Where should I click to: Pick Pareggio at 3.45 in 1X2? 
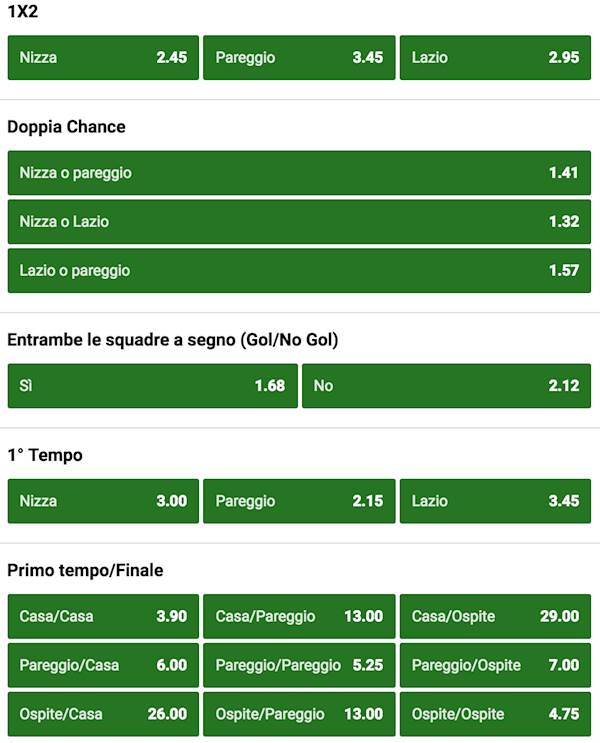[299, 58]
